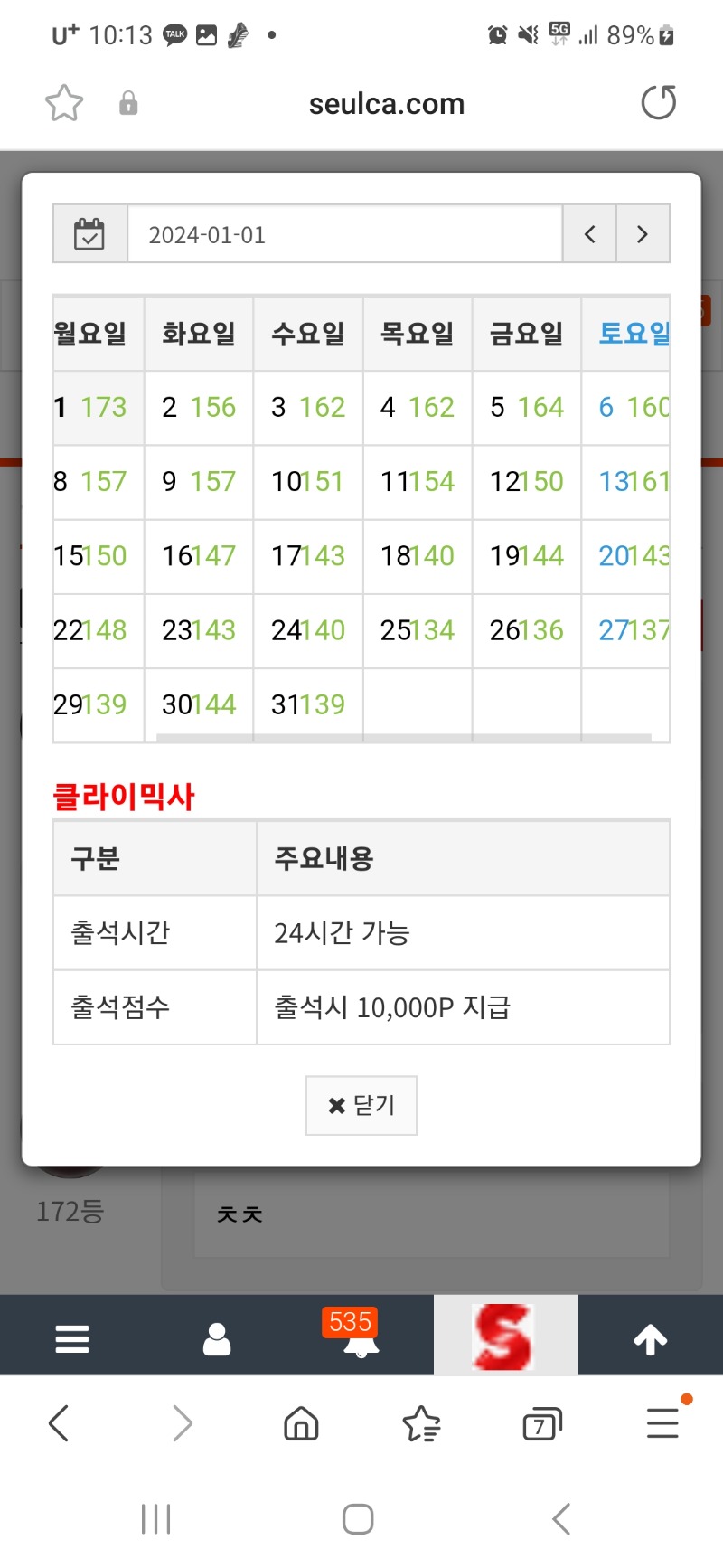Go to the next month arrow

point(643,234)
